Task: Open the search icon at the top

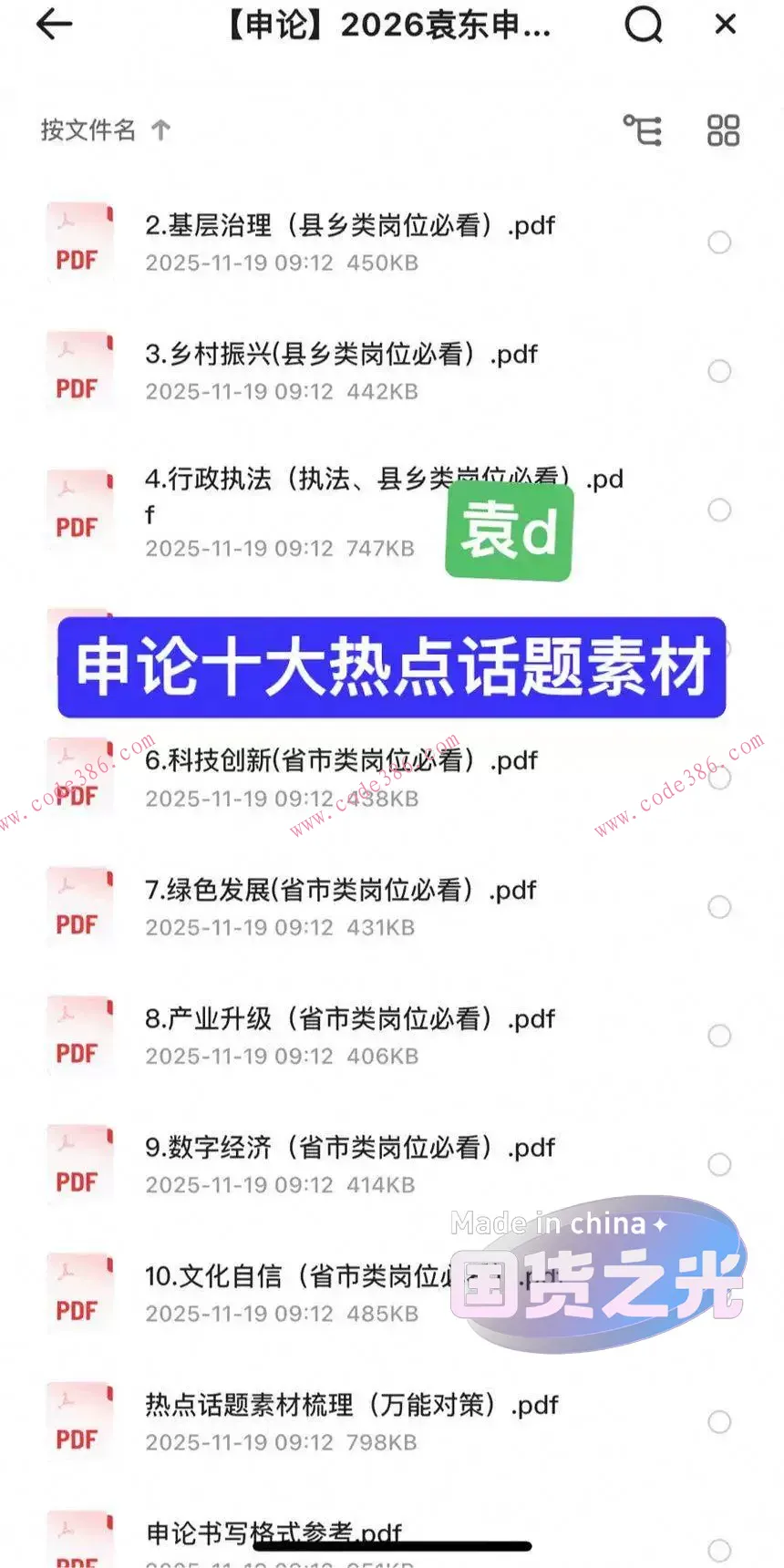Action: click(x=645, y=26)
